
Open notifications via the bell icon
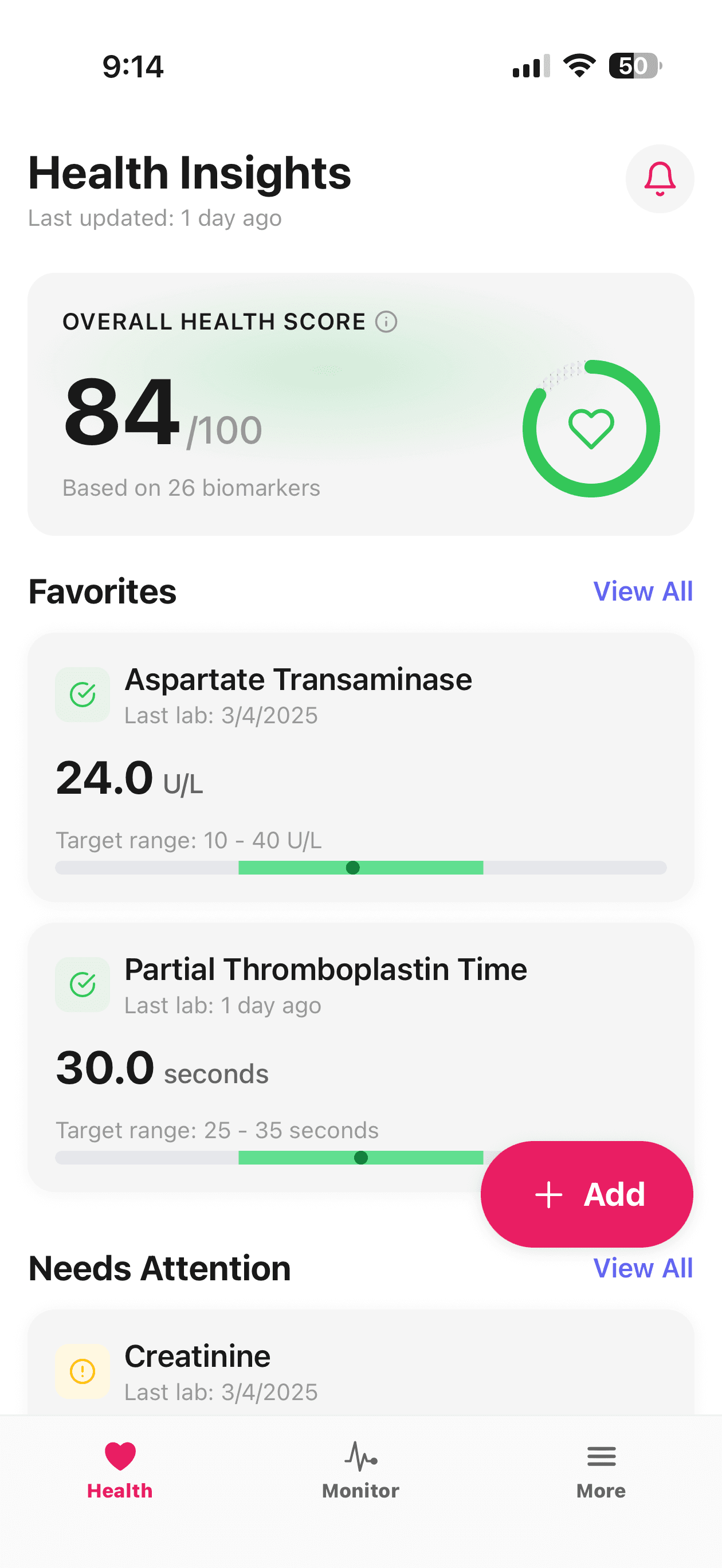click(660, 178)
